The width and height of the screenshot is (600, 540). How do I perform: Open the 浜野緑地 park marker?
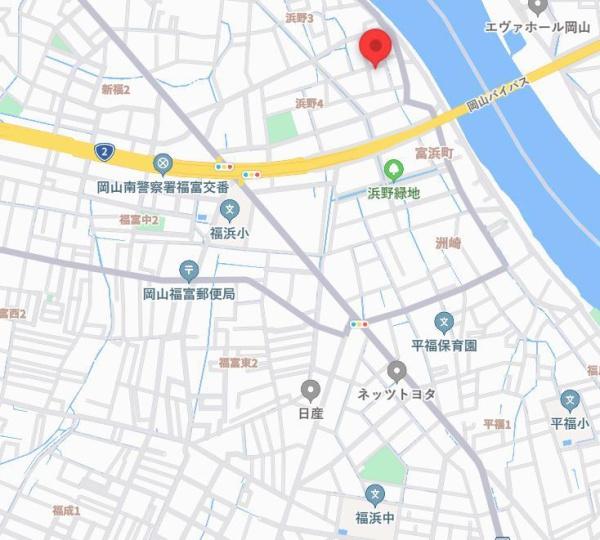(394, 170)
